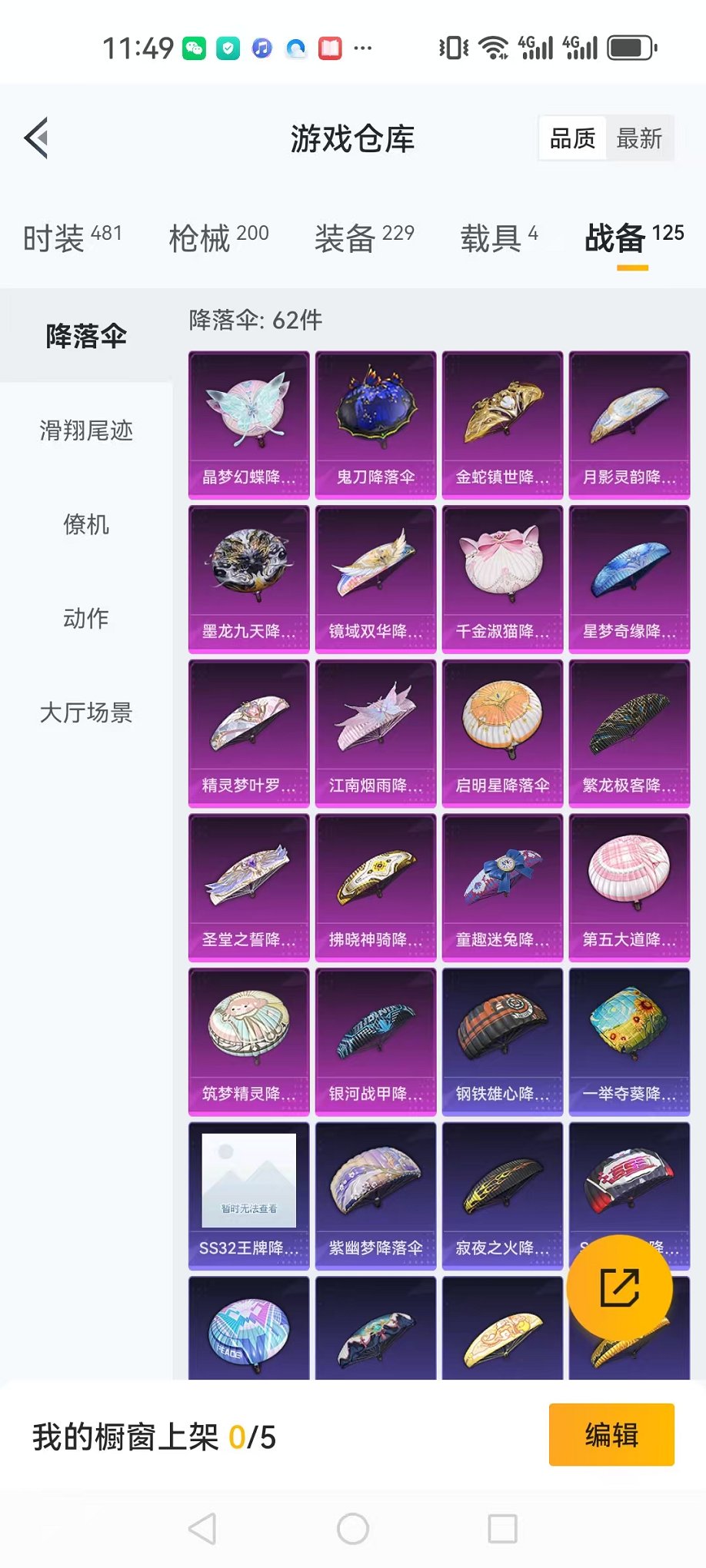View the 鬼刀降落伞 item

click(x=375, y=424)
